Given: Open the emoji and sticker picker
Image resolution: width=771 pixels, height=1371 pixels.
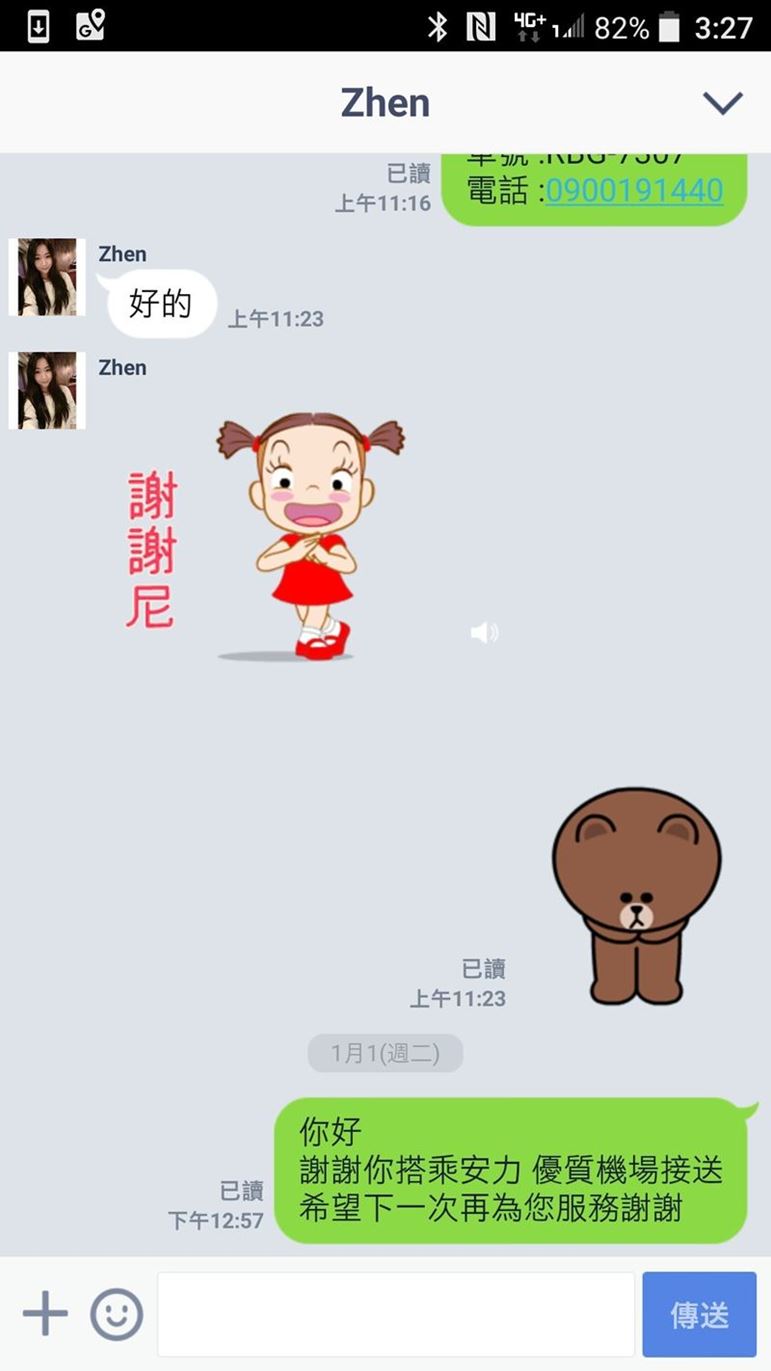Looking at the screenshot, I should pos(117,1314).
